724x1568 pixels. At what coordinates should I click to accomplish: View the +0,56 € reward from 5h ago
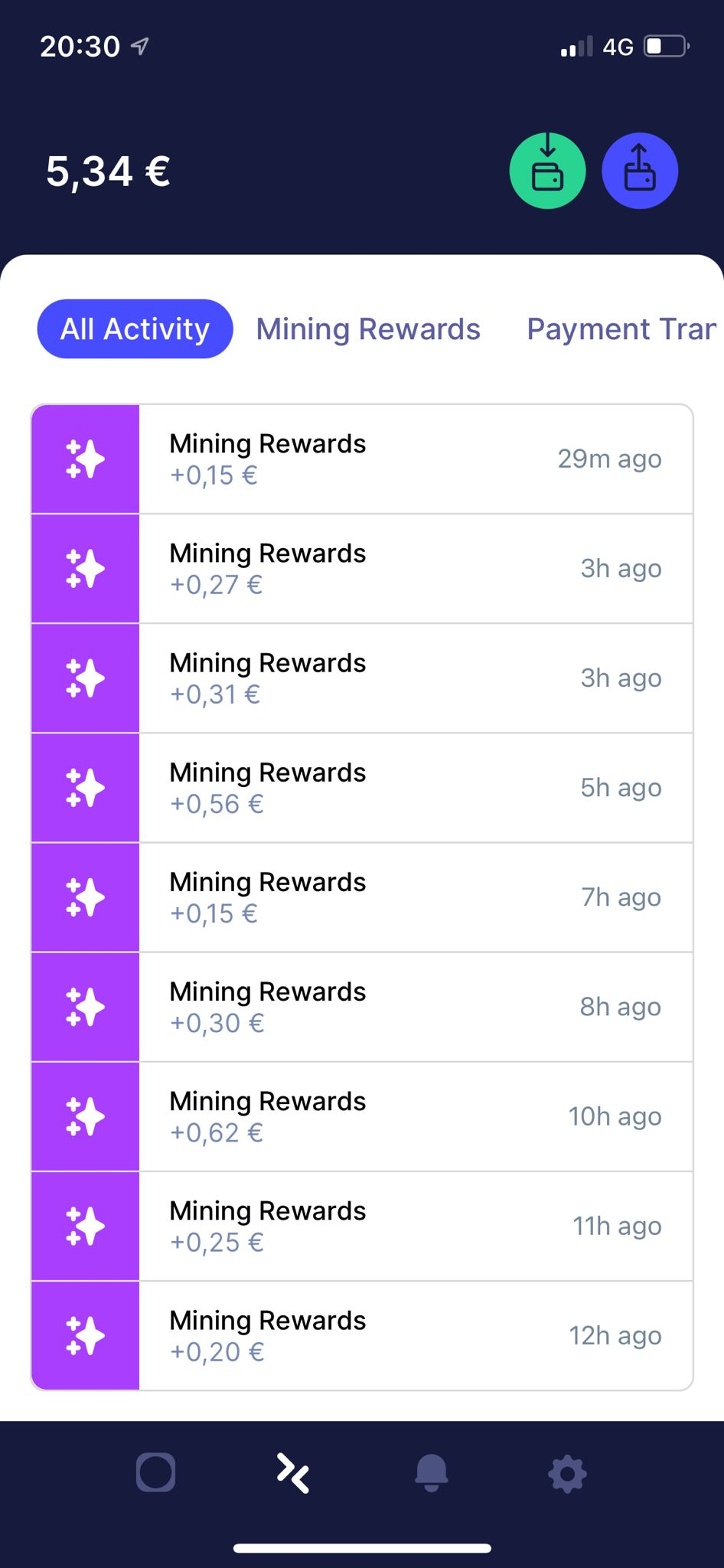click(362, 788)
